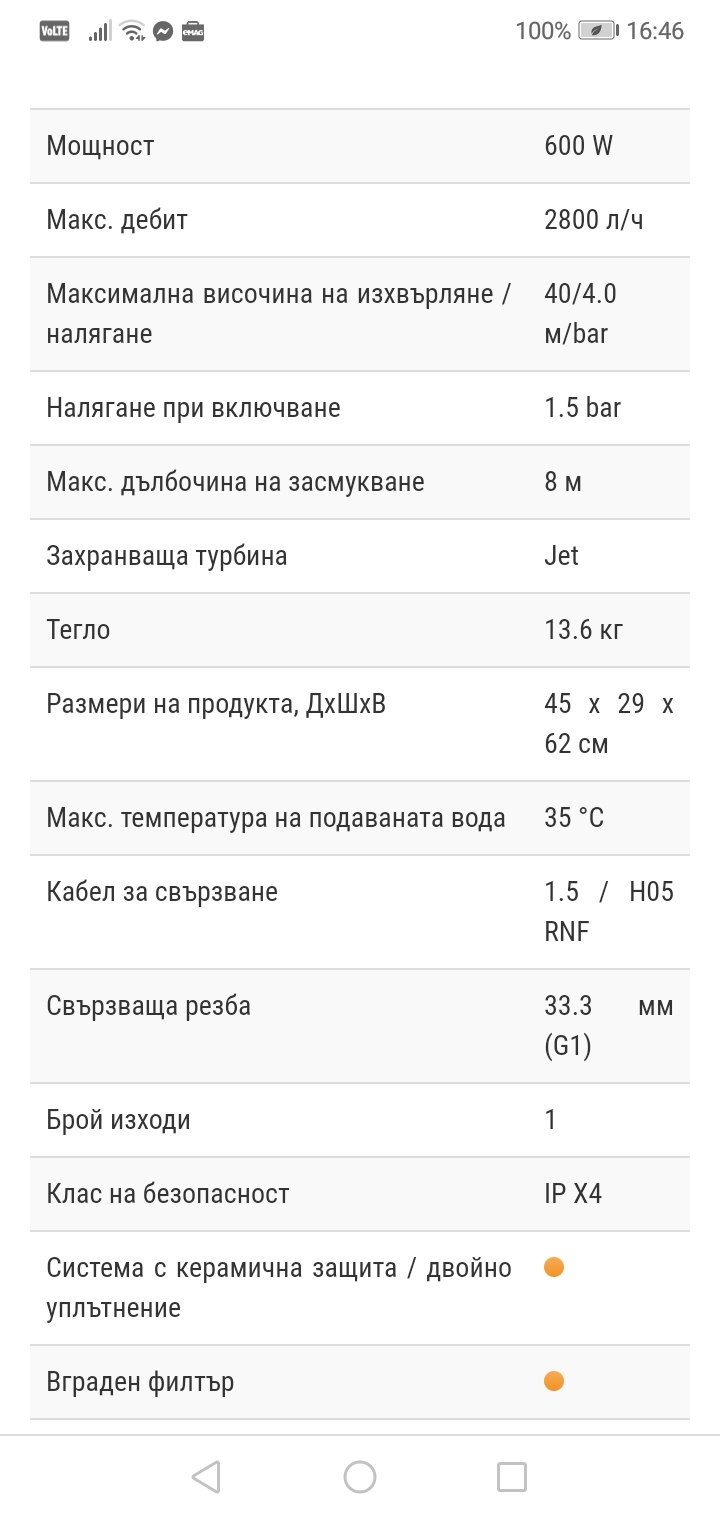Screen dimensions: 720x1520
Task: Go back with the system back button
Action: (x=206, y=1477)
